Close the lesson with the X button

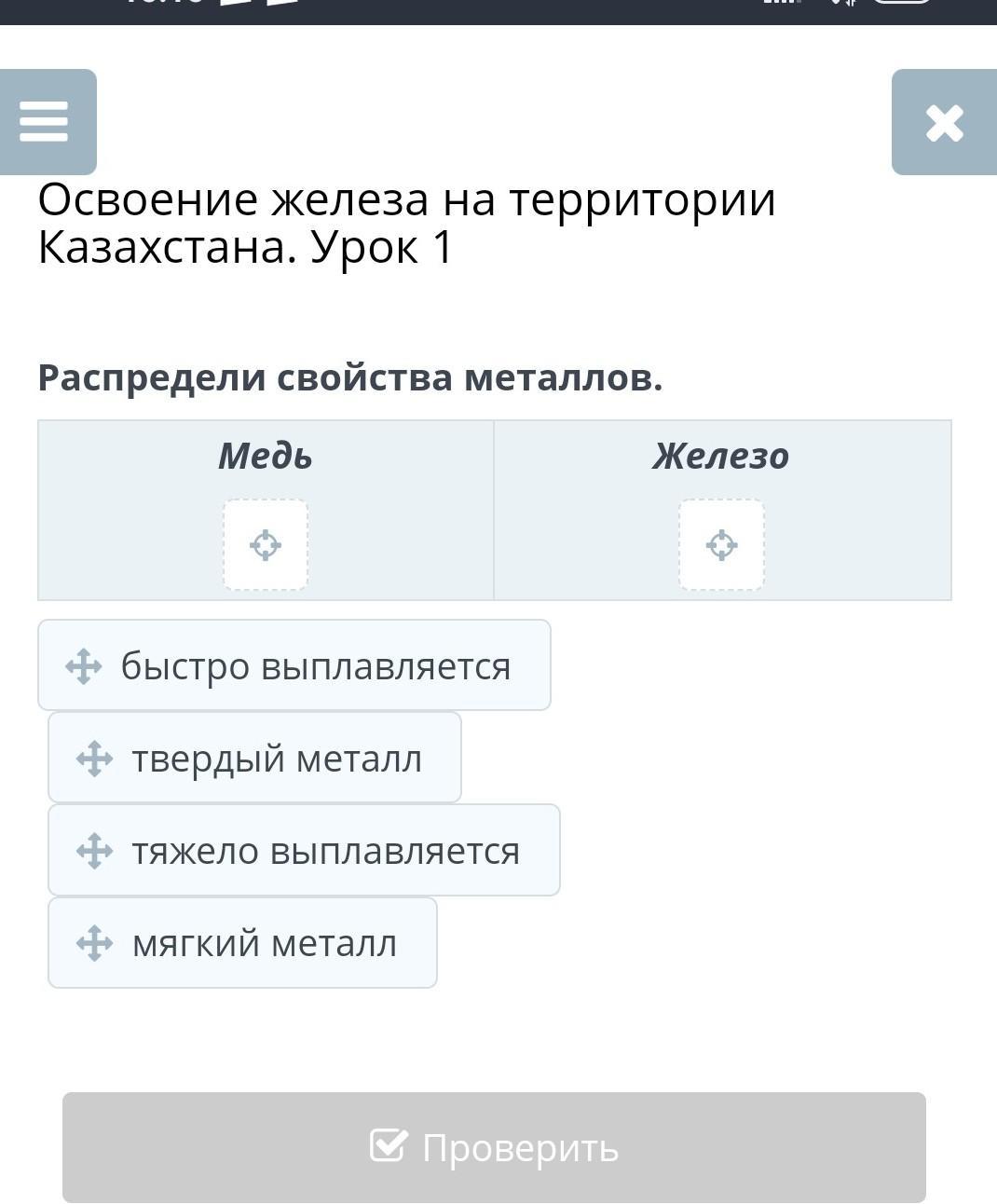(x=944, y=122)
